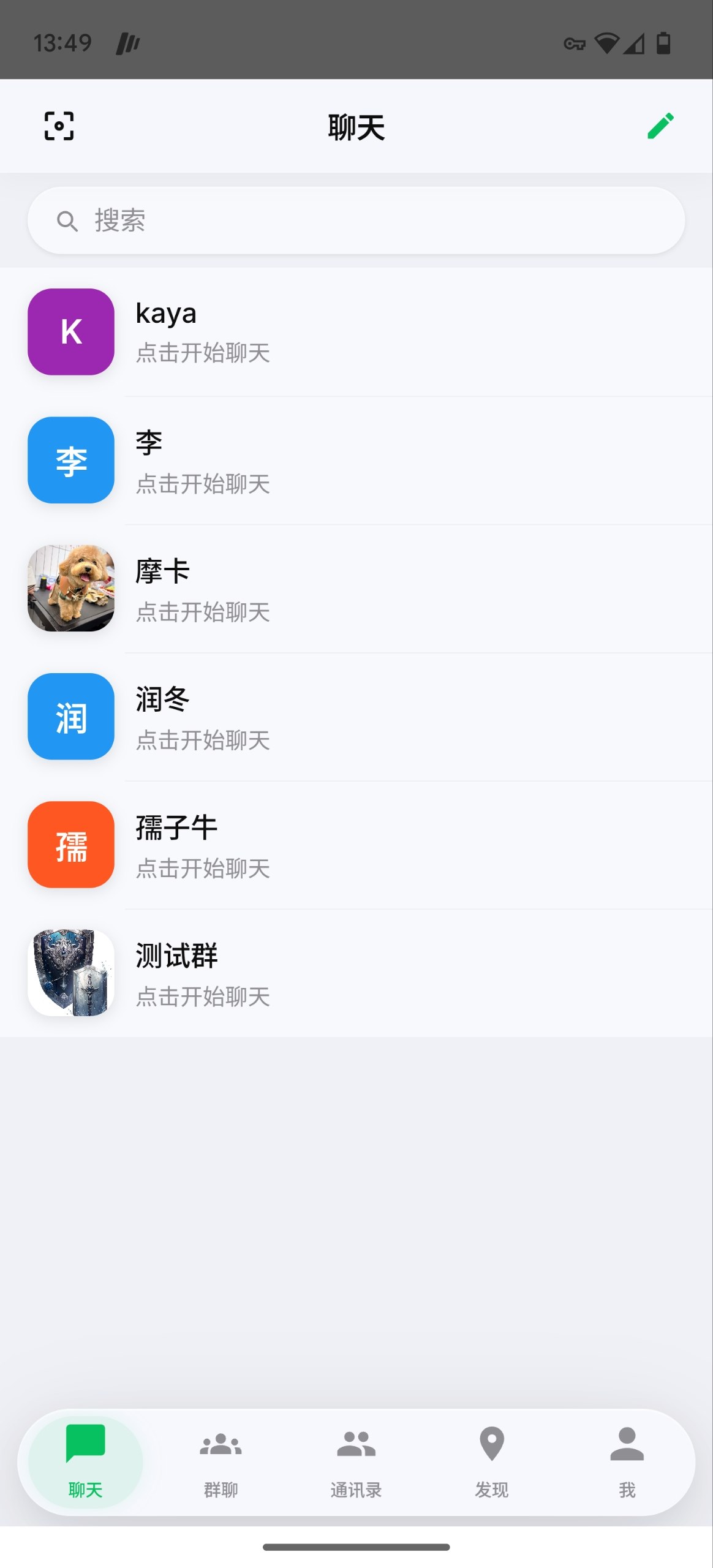Click the dog photo avatar of 摩卡
Screen dimensions: 713x1568
(70, 589)
